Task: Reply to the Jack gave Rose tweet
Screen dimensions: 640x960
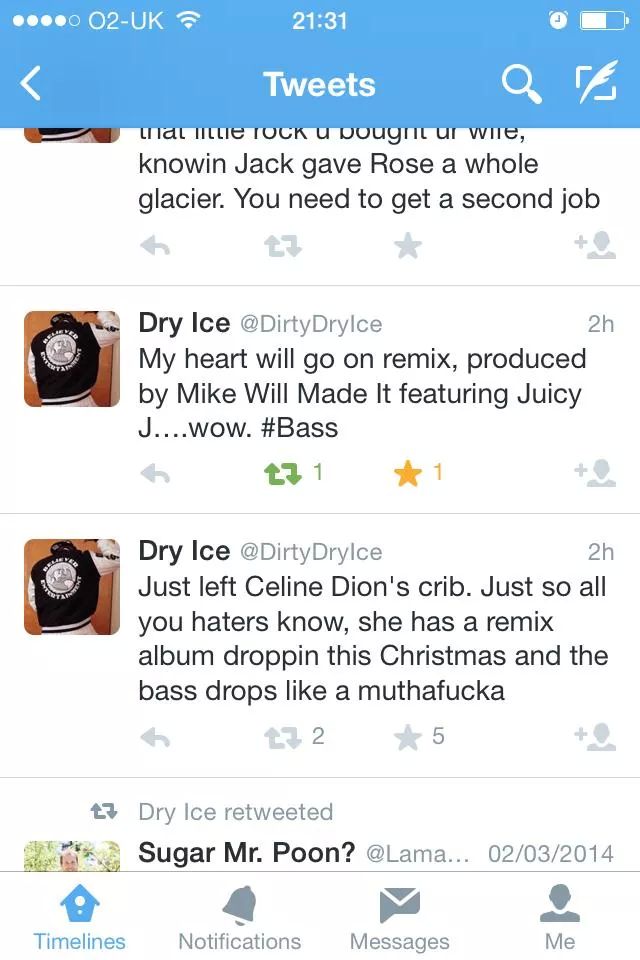Action: coord(155,246)
